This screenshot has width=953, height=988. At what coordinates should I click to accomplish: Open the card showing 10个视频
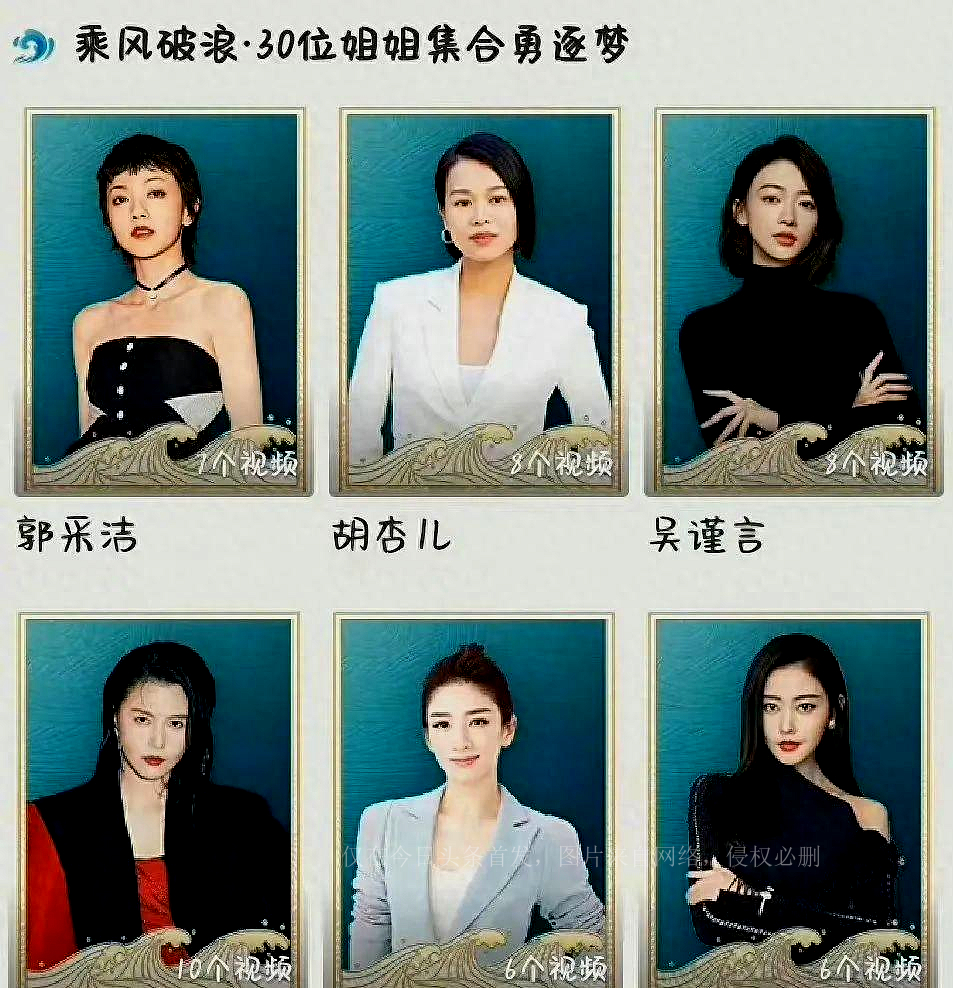tap(160, 800)
